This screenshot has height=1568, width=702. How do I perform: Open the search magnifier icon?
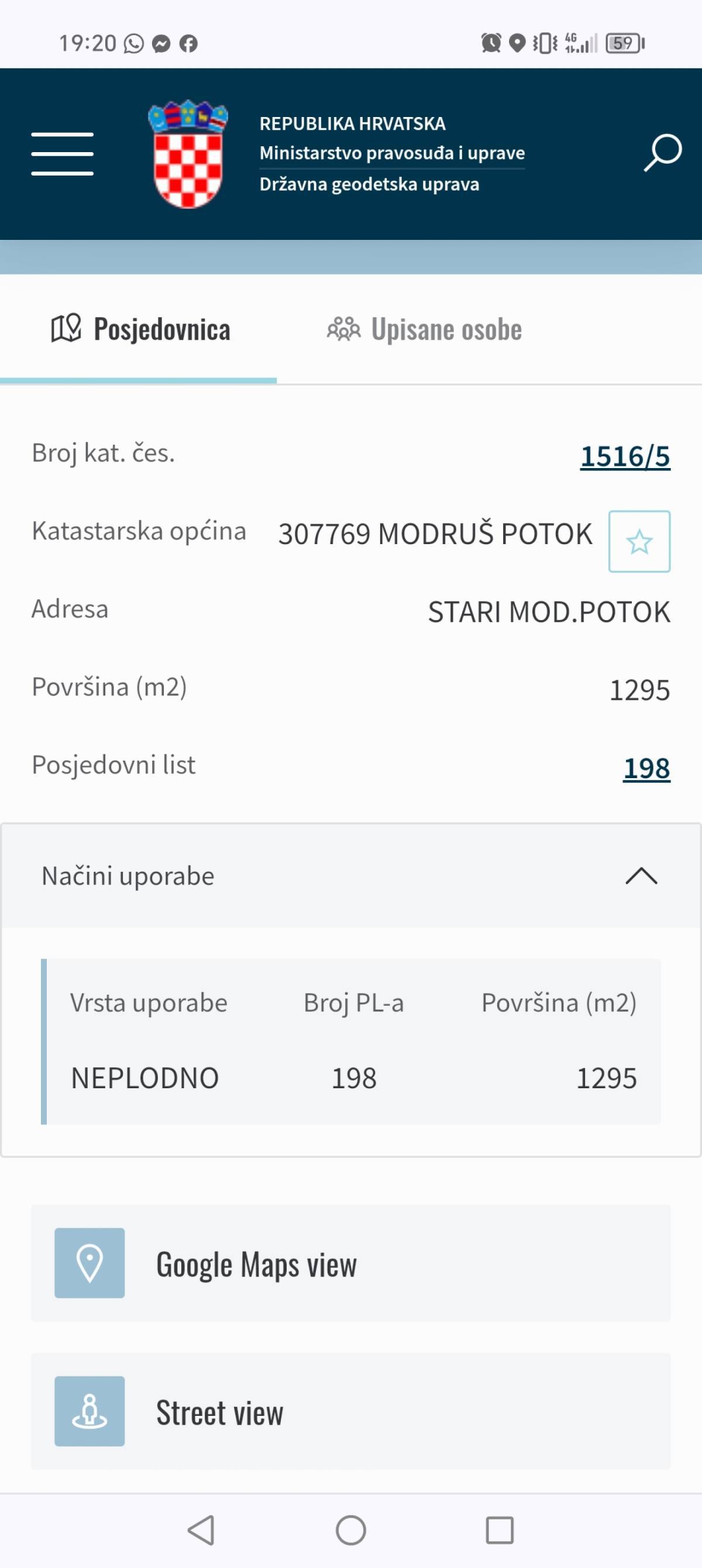662,153
